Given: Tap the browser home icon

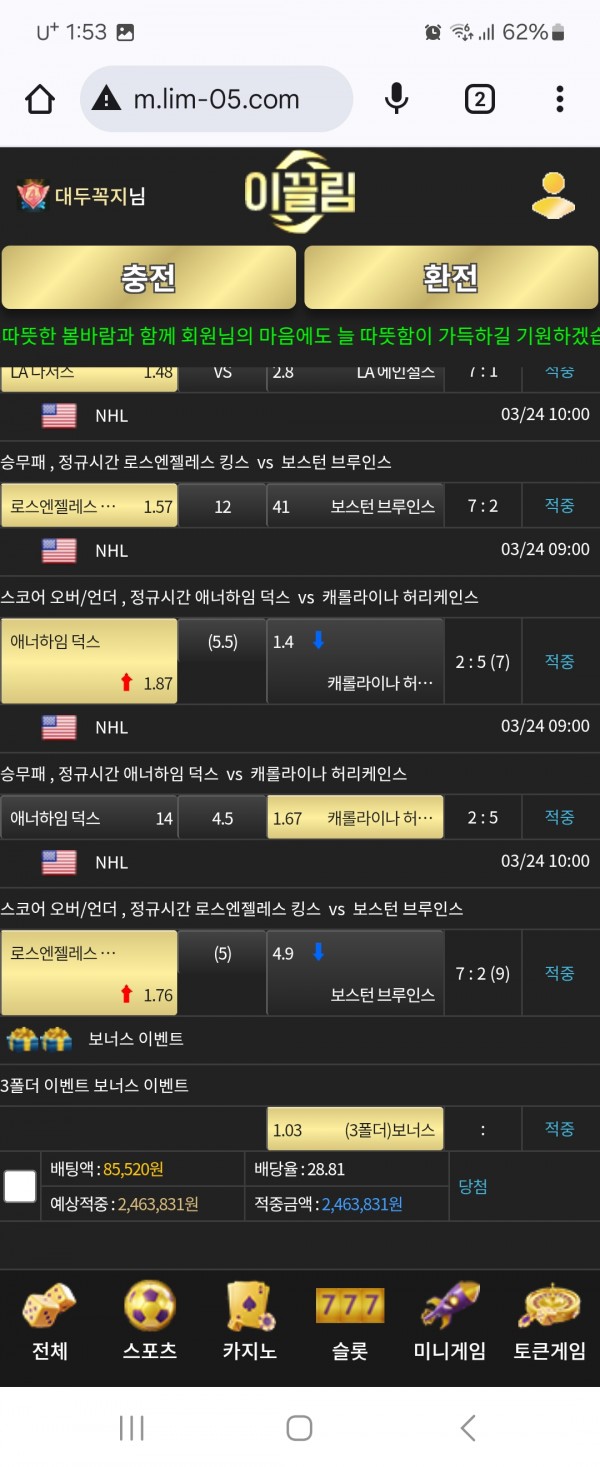Looking at the screenshot, I should [40, 99].
